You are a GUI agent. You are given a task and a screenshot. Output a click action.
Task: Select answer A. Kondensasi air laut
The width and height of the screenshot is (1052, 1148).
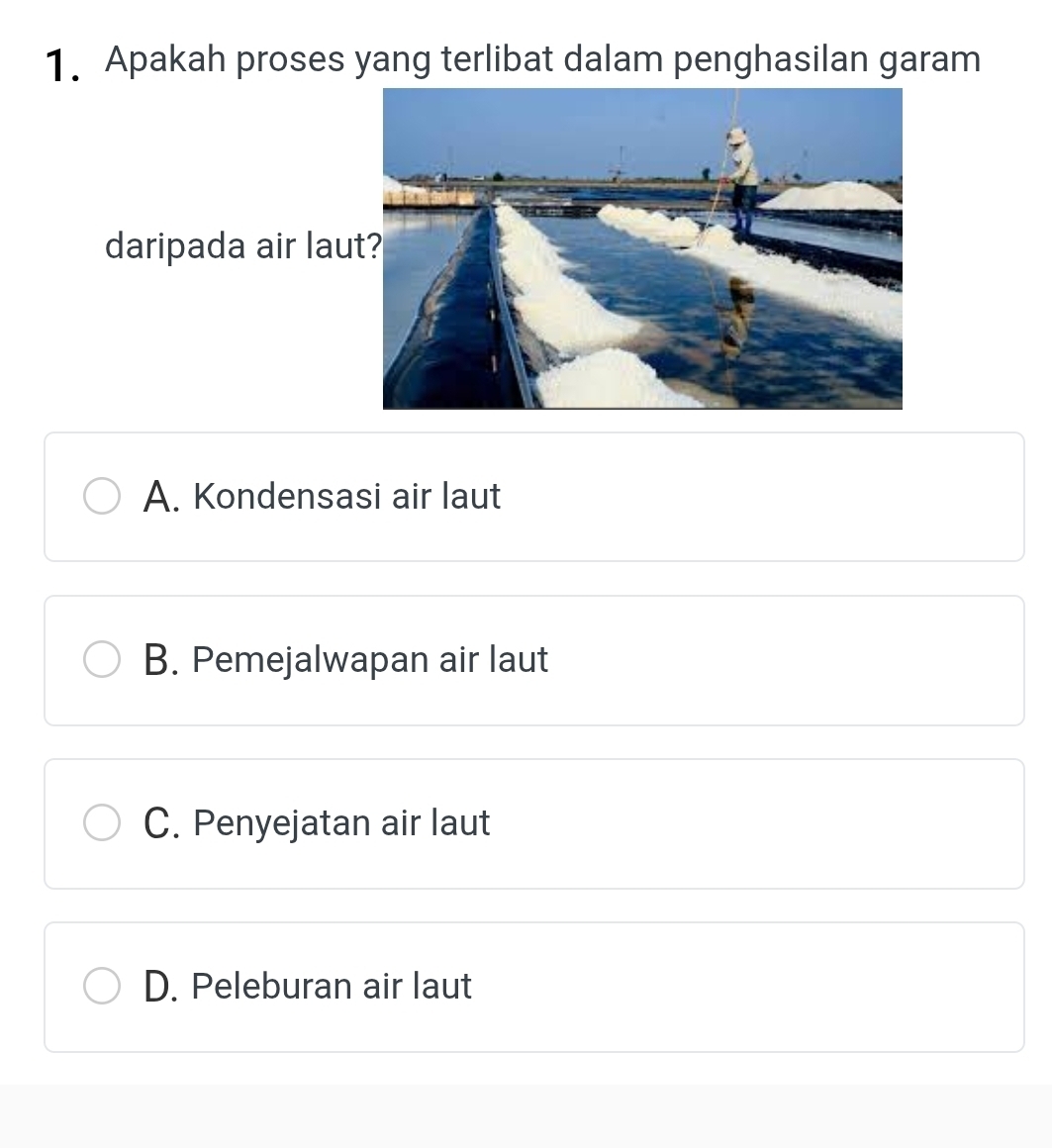point(102,497)
